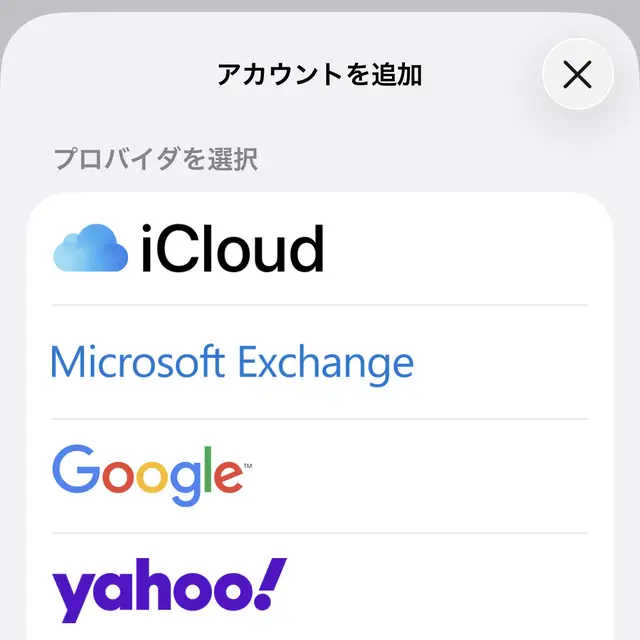Close the add account sheet
The width and height of the screenshot is (640, 640).
tap(577, 74)
